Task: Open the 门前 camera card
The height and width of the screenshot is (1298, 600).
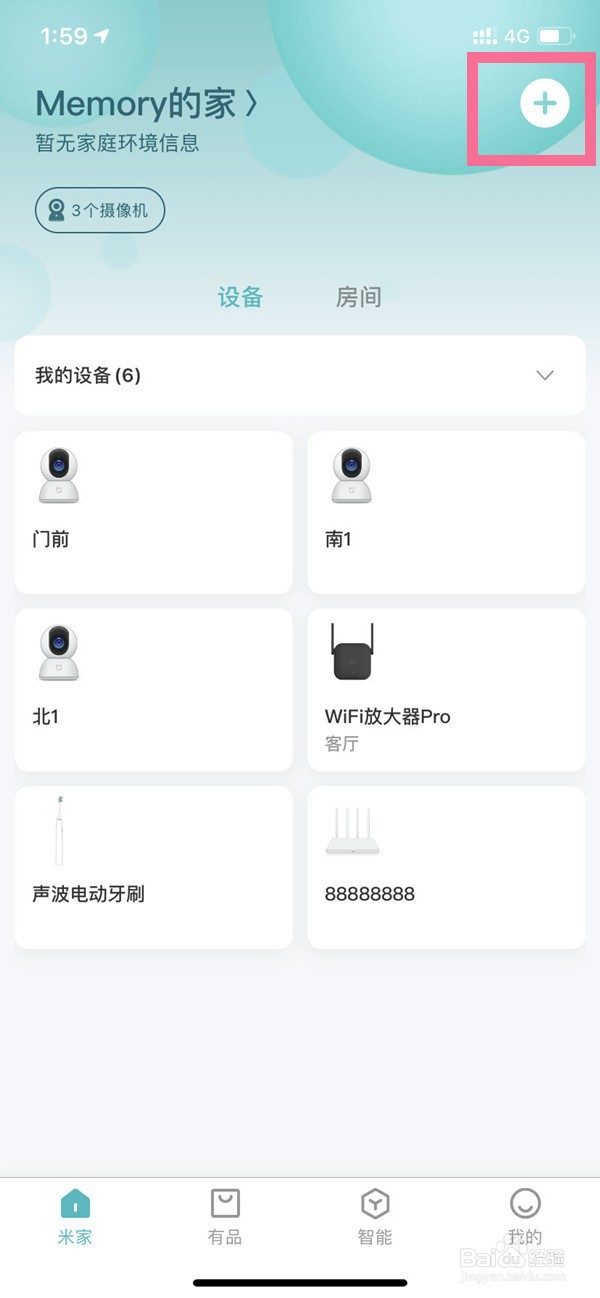Action: (x=153, y=511)
